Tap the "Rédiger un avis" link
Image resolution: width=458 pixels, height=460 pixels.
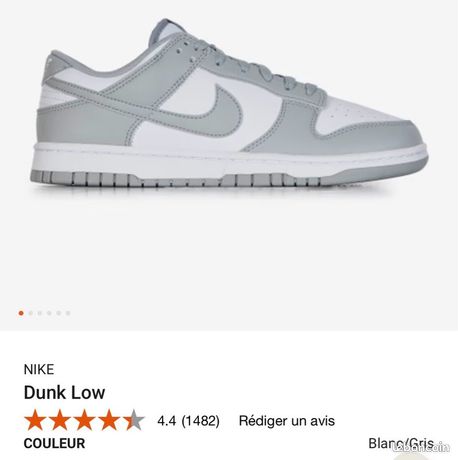[287, 421]
